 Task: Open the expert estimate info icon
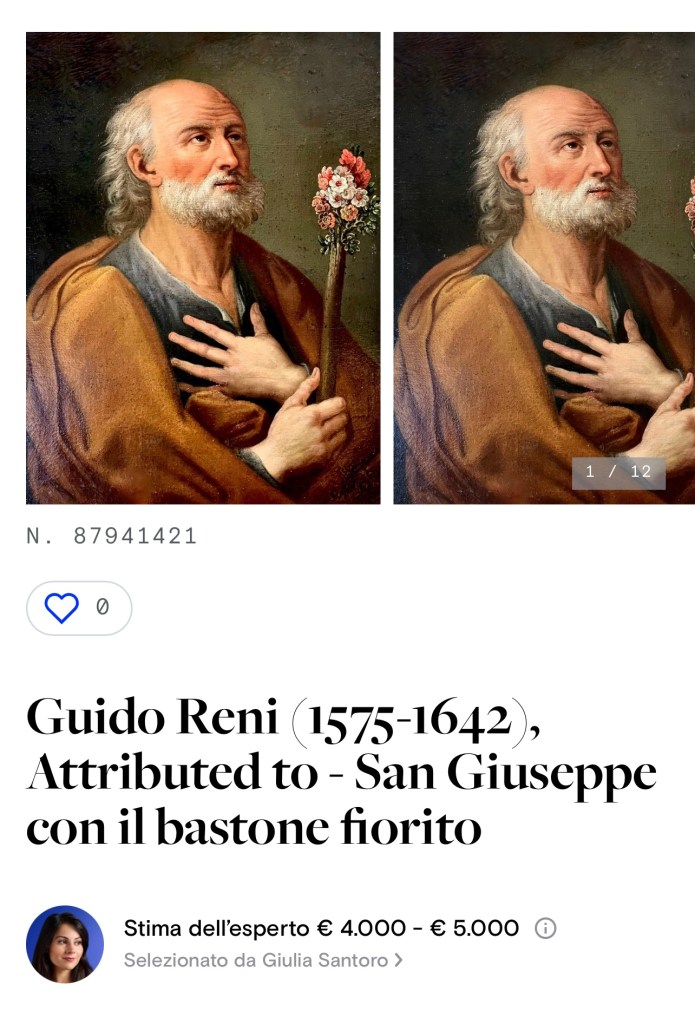click(545, 928)
